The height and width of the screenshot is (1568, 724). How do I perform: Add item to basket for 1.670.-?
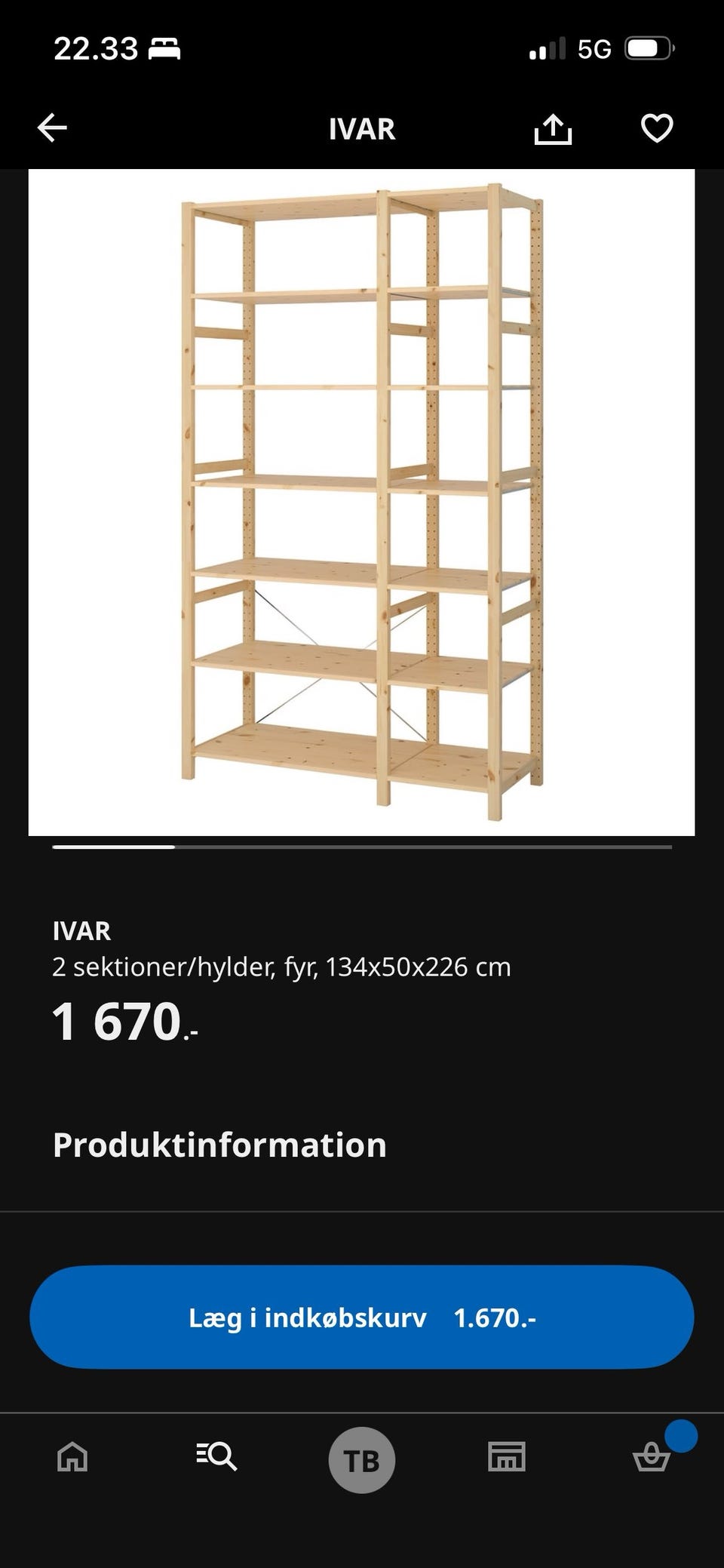pyautogui.click(x=362, y=1317)
